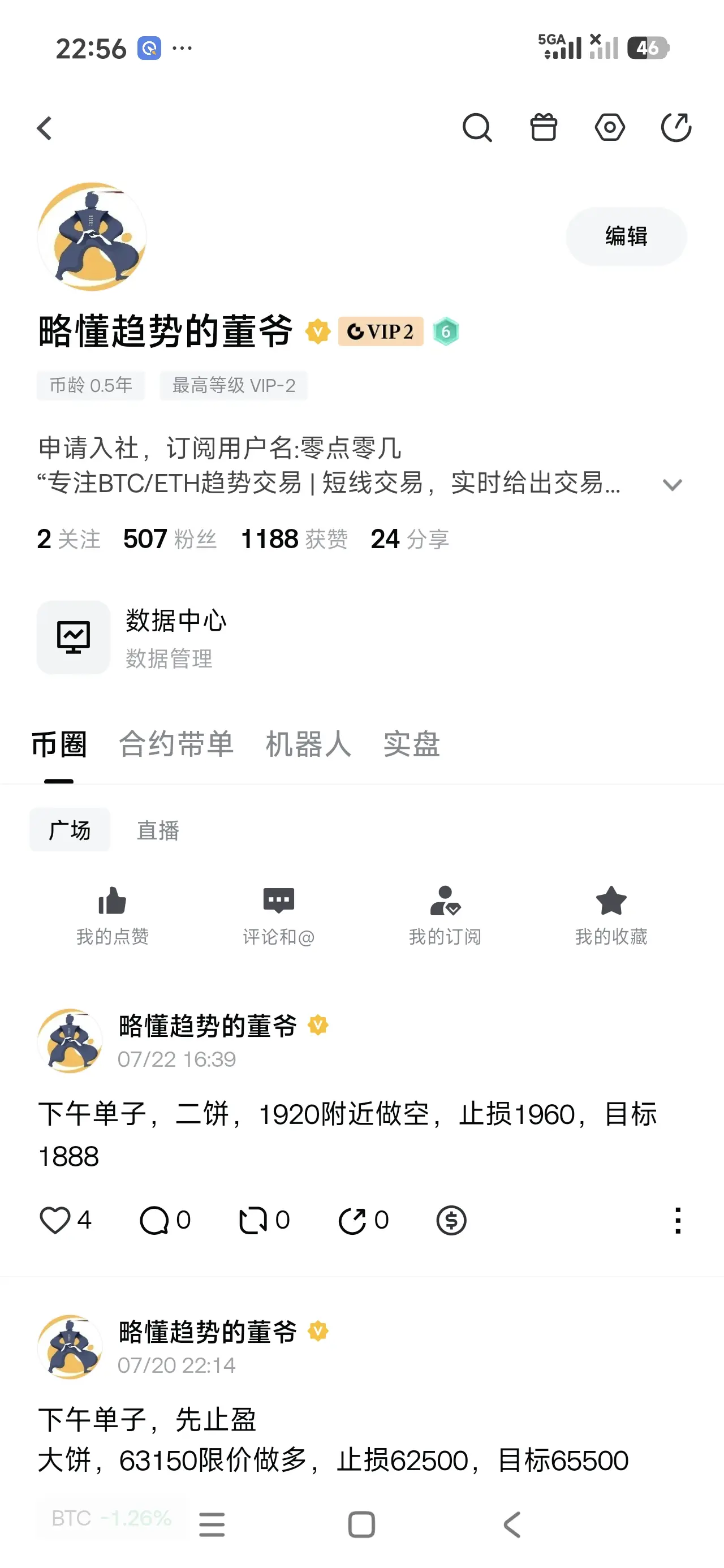Open 数据中心 data management
The width and height of the screenshot is (724, 1568).
pos(133,638)
